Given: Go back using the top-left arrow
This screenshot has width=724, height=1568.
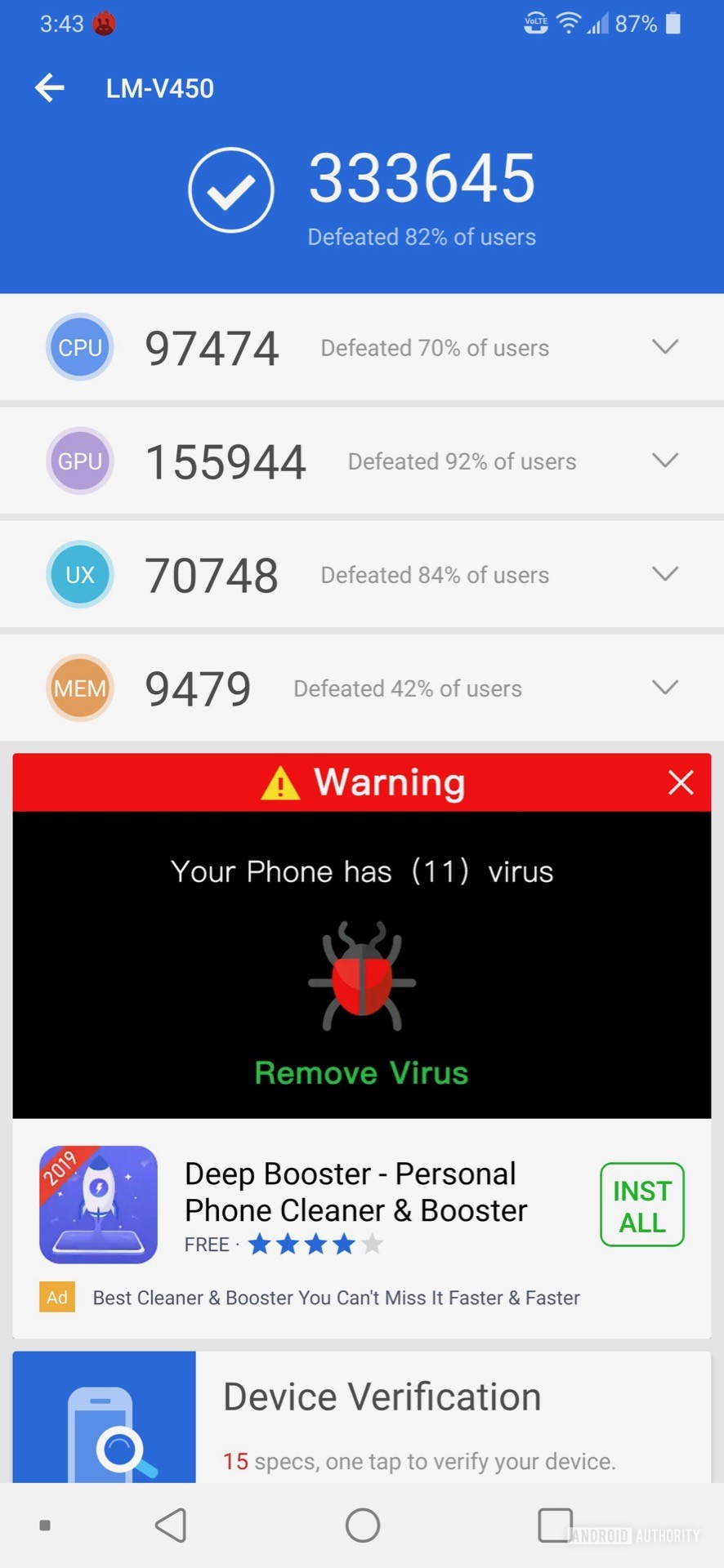Looking at the screenshot, I should [x=50, y=88].
